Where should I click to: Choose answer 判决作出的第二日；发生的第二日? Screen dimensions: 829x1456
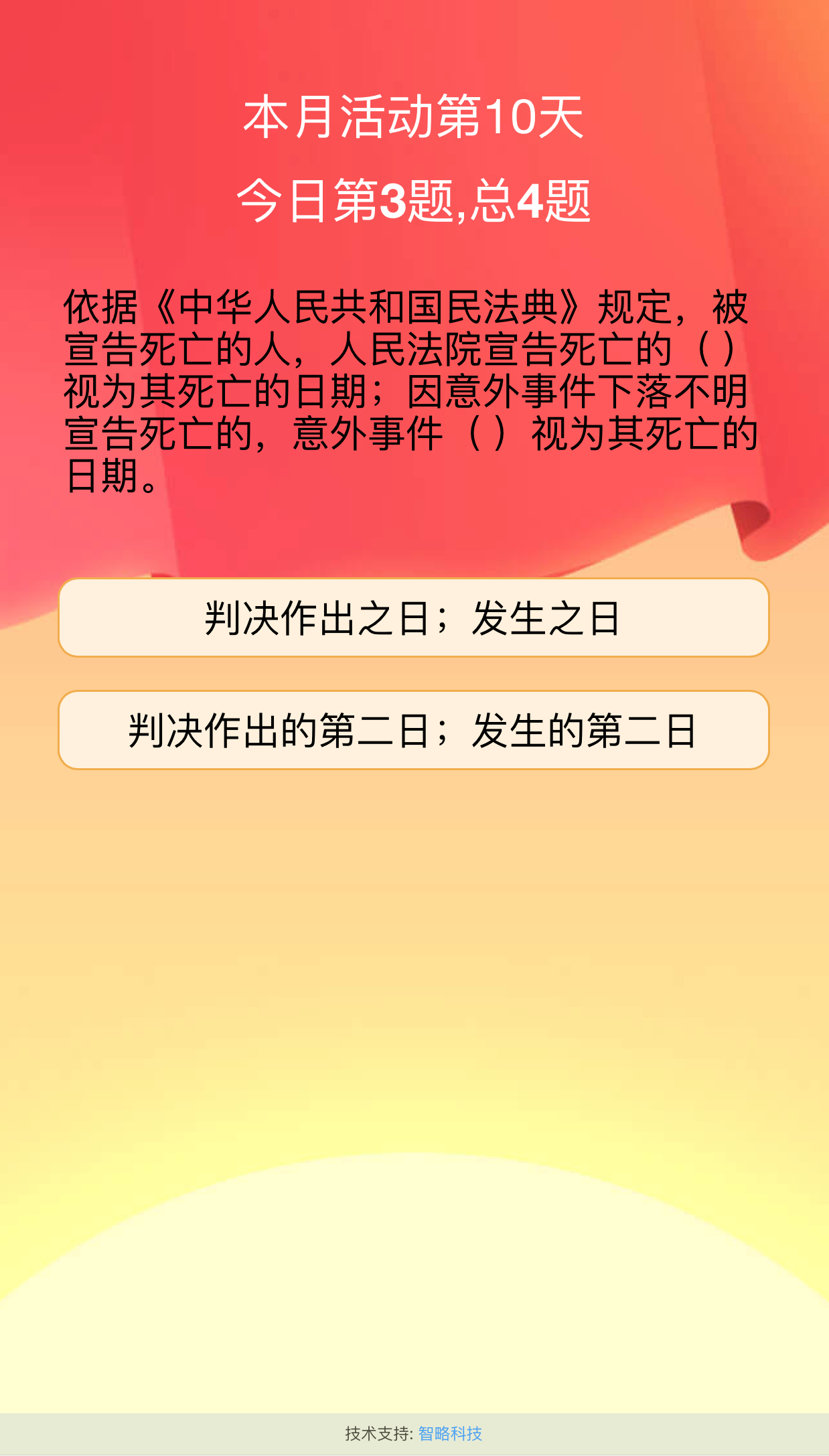coord(413,730)
